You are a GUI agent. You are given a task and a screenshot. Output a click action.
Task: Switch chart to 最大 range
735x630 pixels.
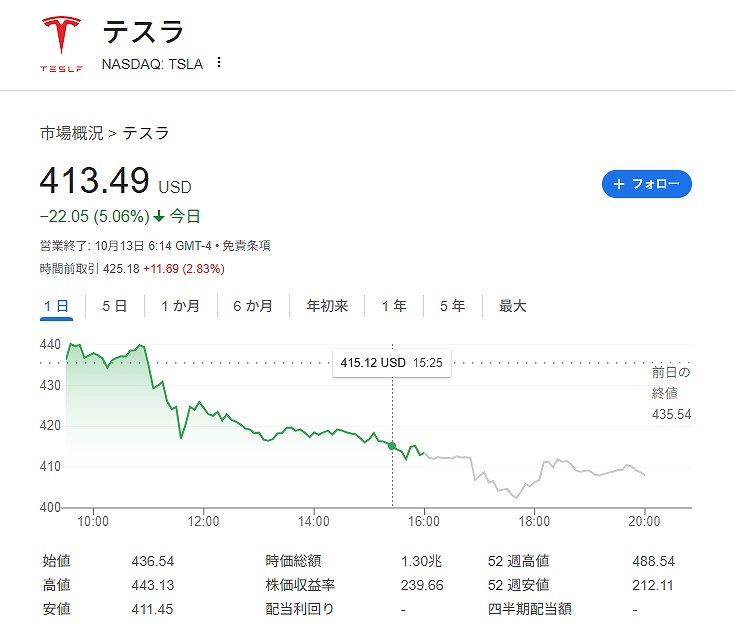pos(512,306)
